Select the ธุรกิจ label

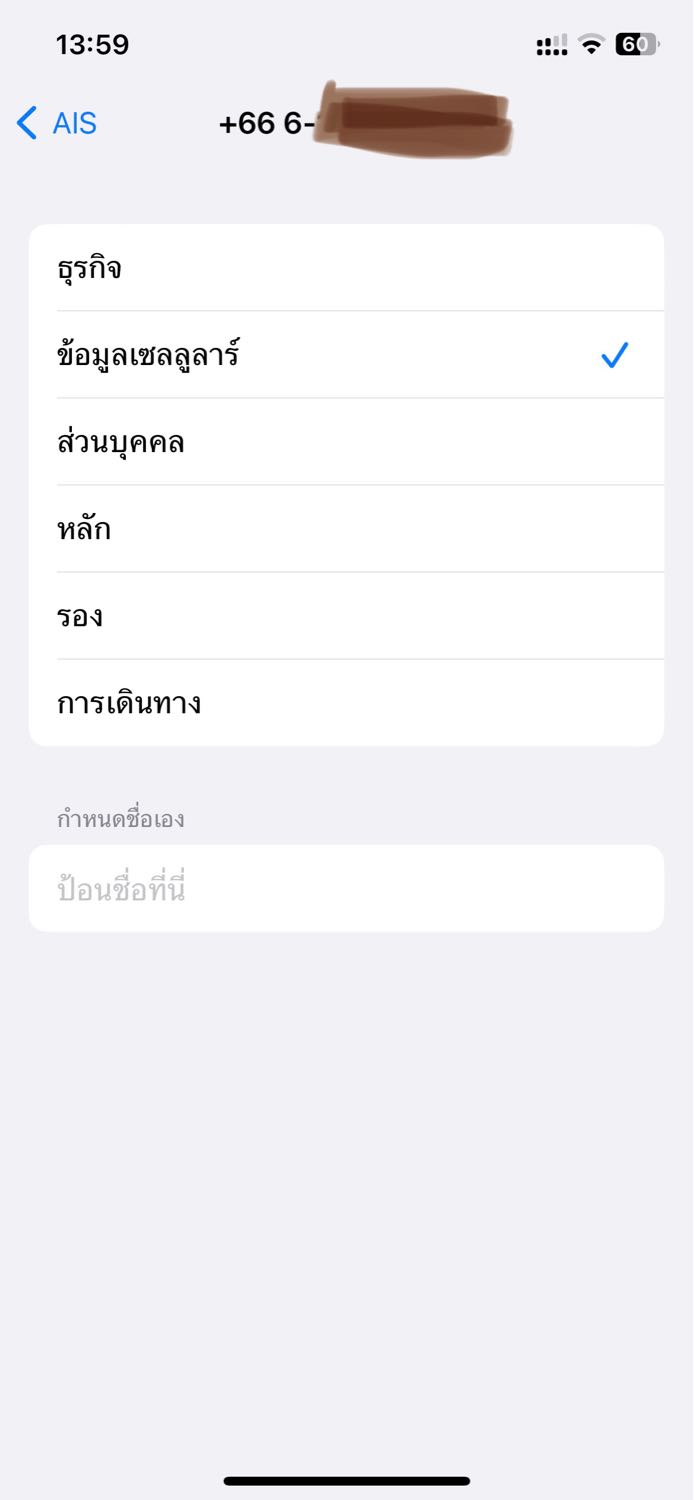click(346, 268)
